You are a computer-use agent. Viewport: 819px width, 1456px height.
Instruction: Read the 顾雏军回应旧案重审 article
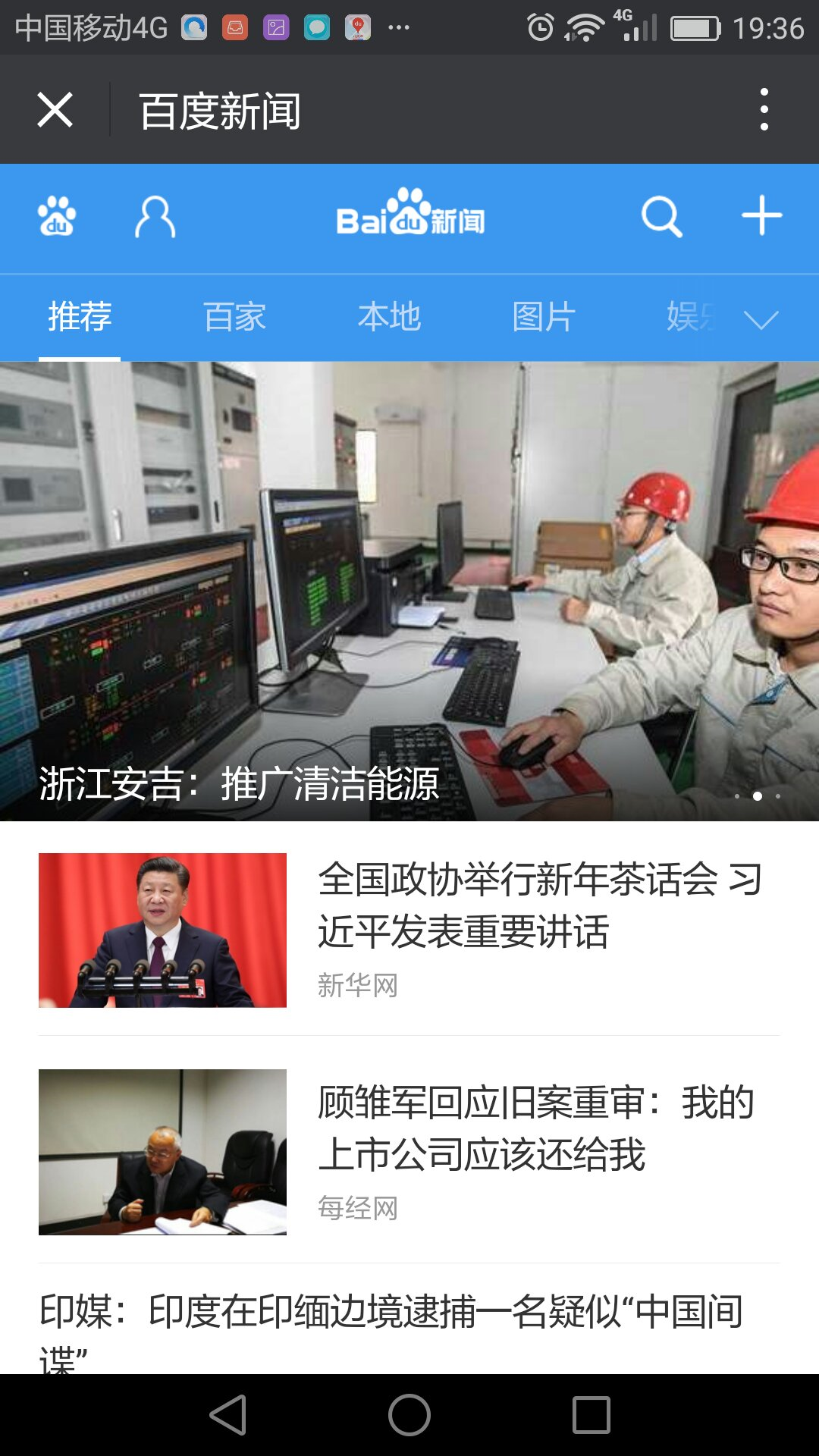pyautogui.click(x=535, y=1128)
